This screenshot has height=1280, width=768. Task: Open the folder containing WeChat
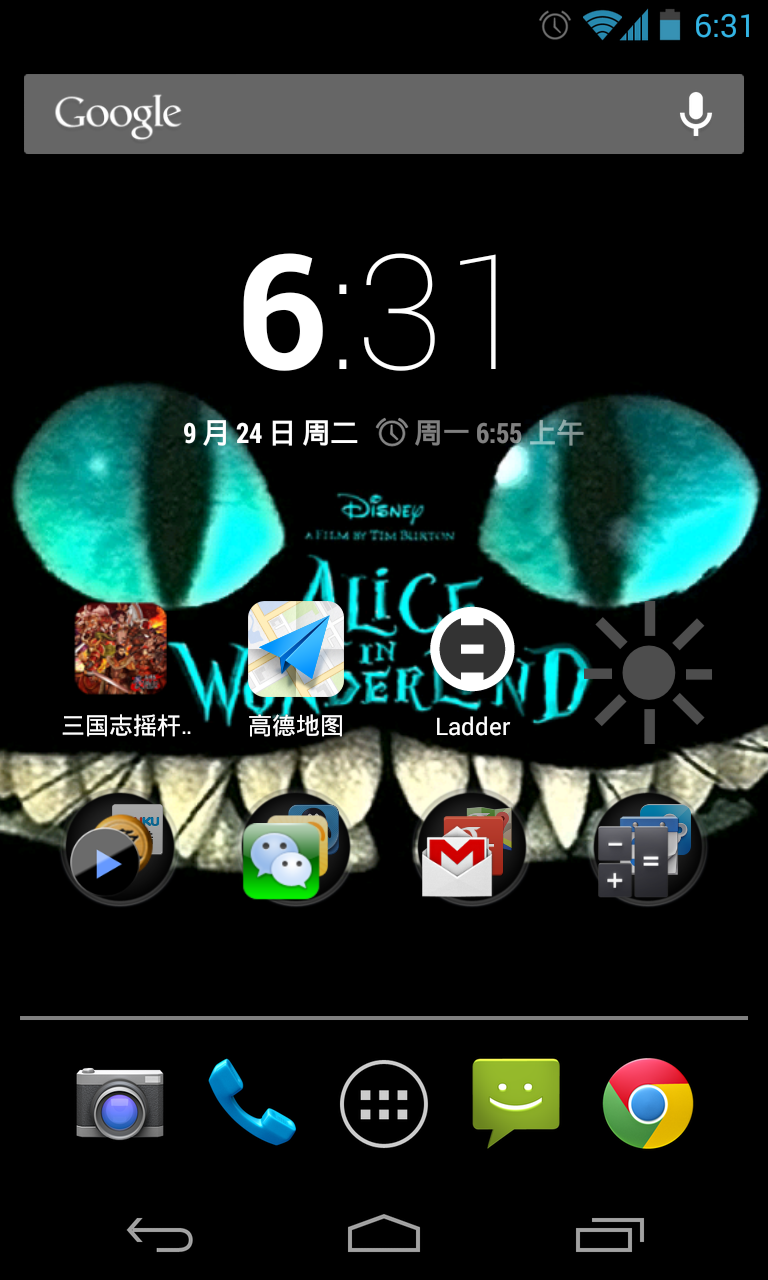(296, 848)
